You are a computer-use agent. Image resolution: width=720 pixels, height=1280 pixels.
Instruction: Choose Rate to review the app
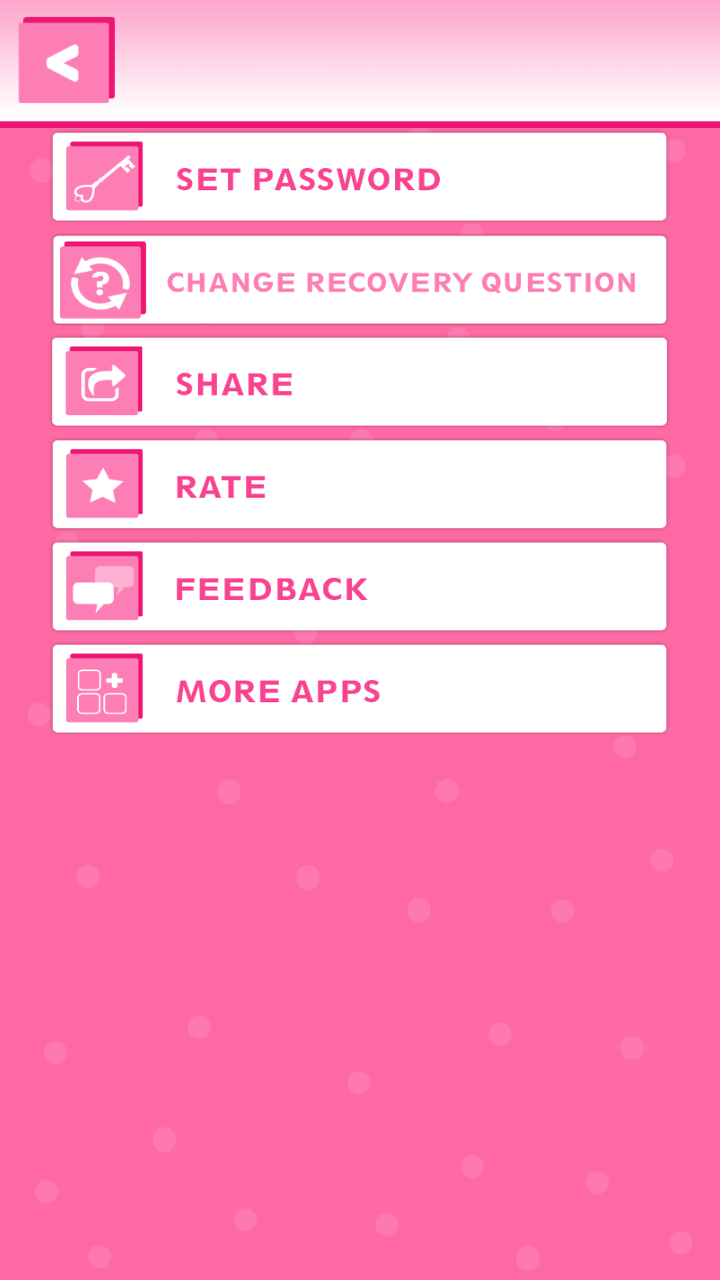[x=359, y=484]
